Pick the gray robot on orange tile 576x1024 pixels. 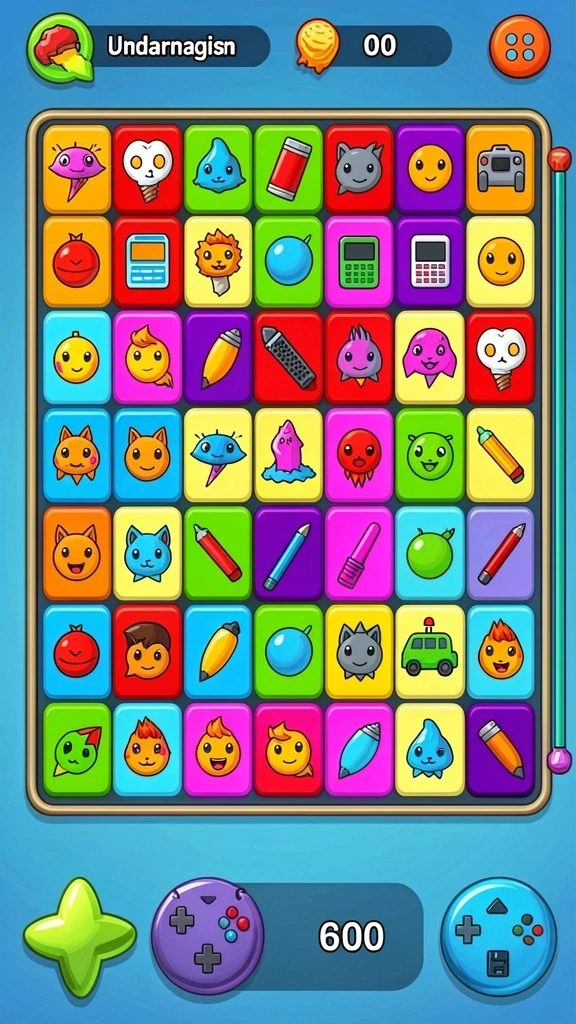(x=500, y=168)
